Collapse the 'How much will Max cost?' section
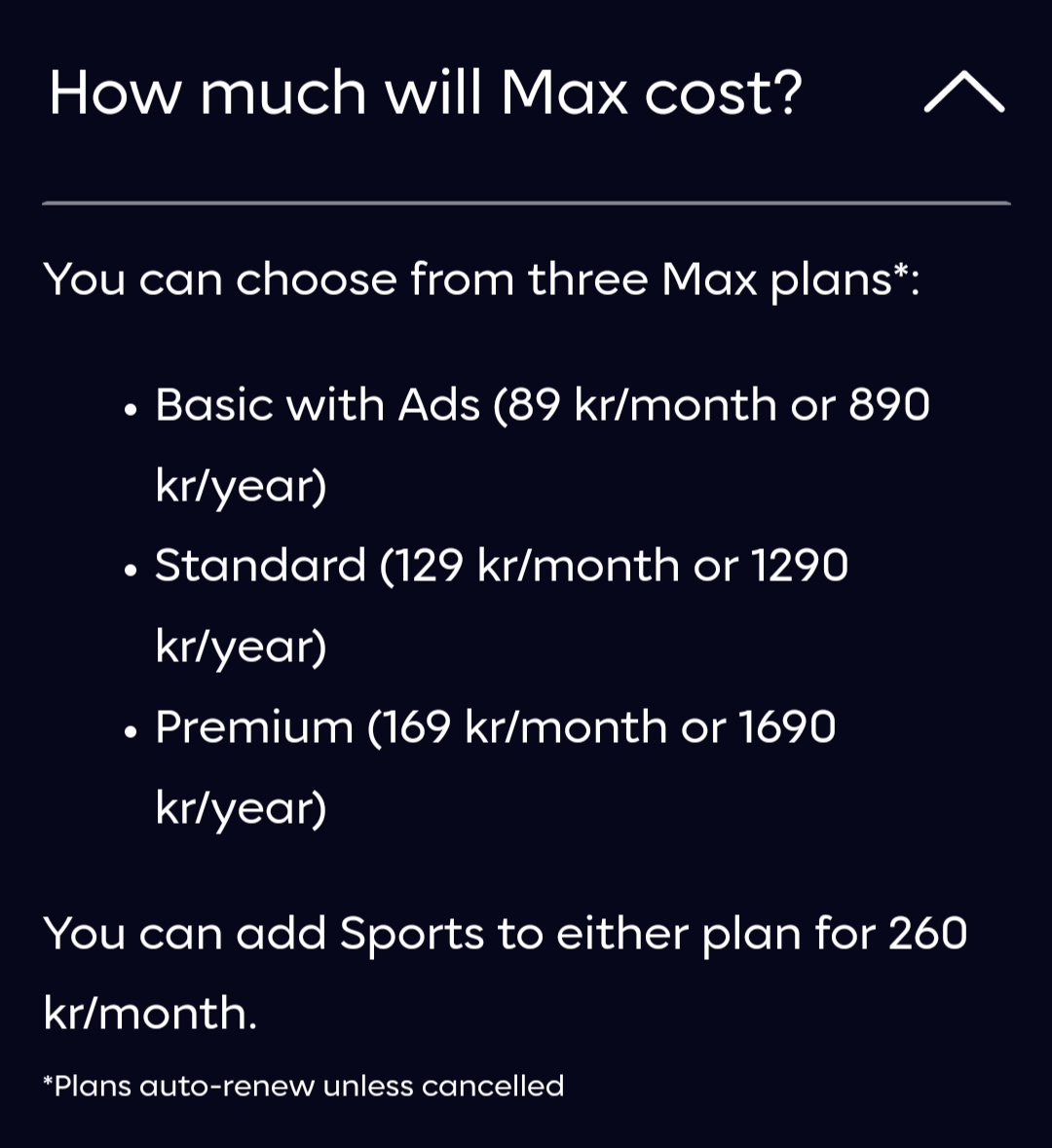The image size is (1052, 1148). coord(962,93)
